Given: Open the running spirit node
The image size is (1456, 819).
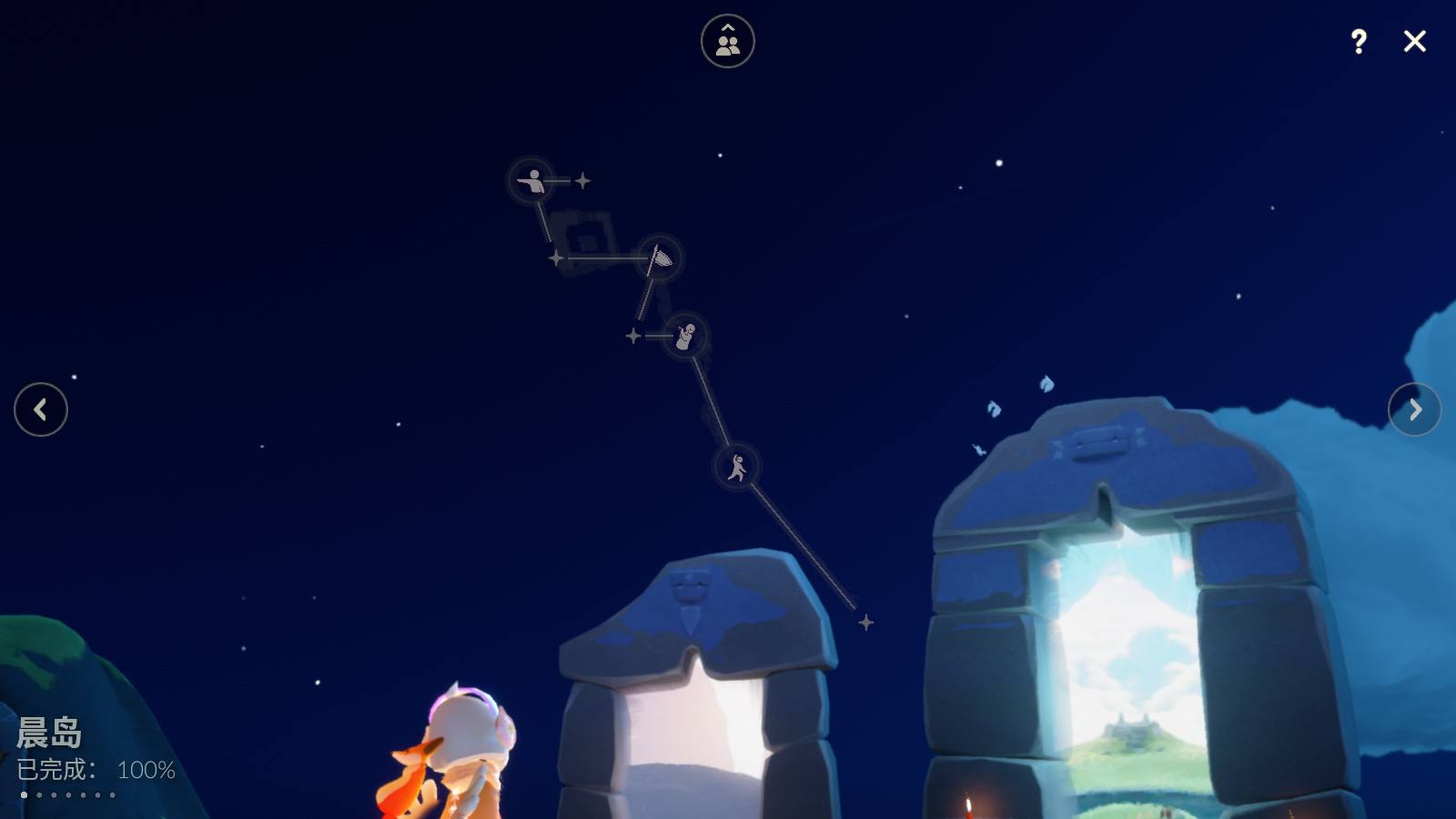Looking at the screenshot, I should tap(737, 467).
